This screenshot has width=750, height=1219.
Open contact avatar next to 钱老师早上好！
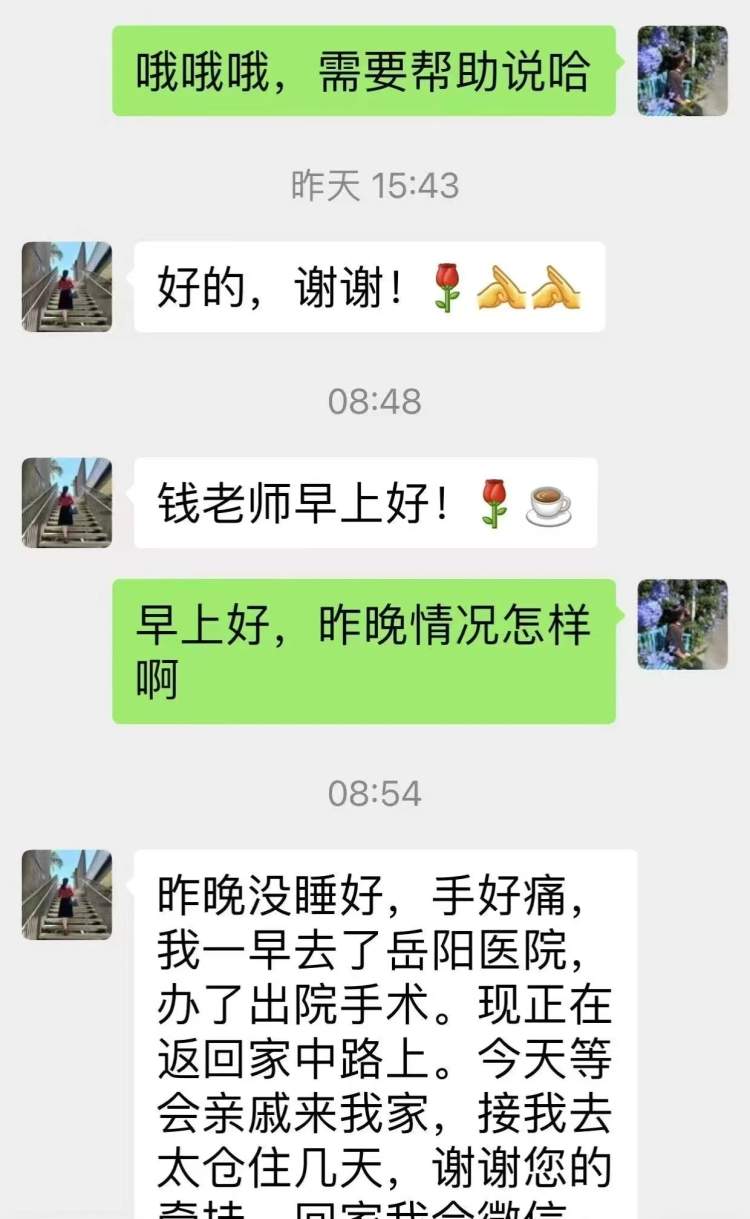click(x=67, y=503)
